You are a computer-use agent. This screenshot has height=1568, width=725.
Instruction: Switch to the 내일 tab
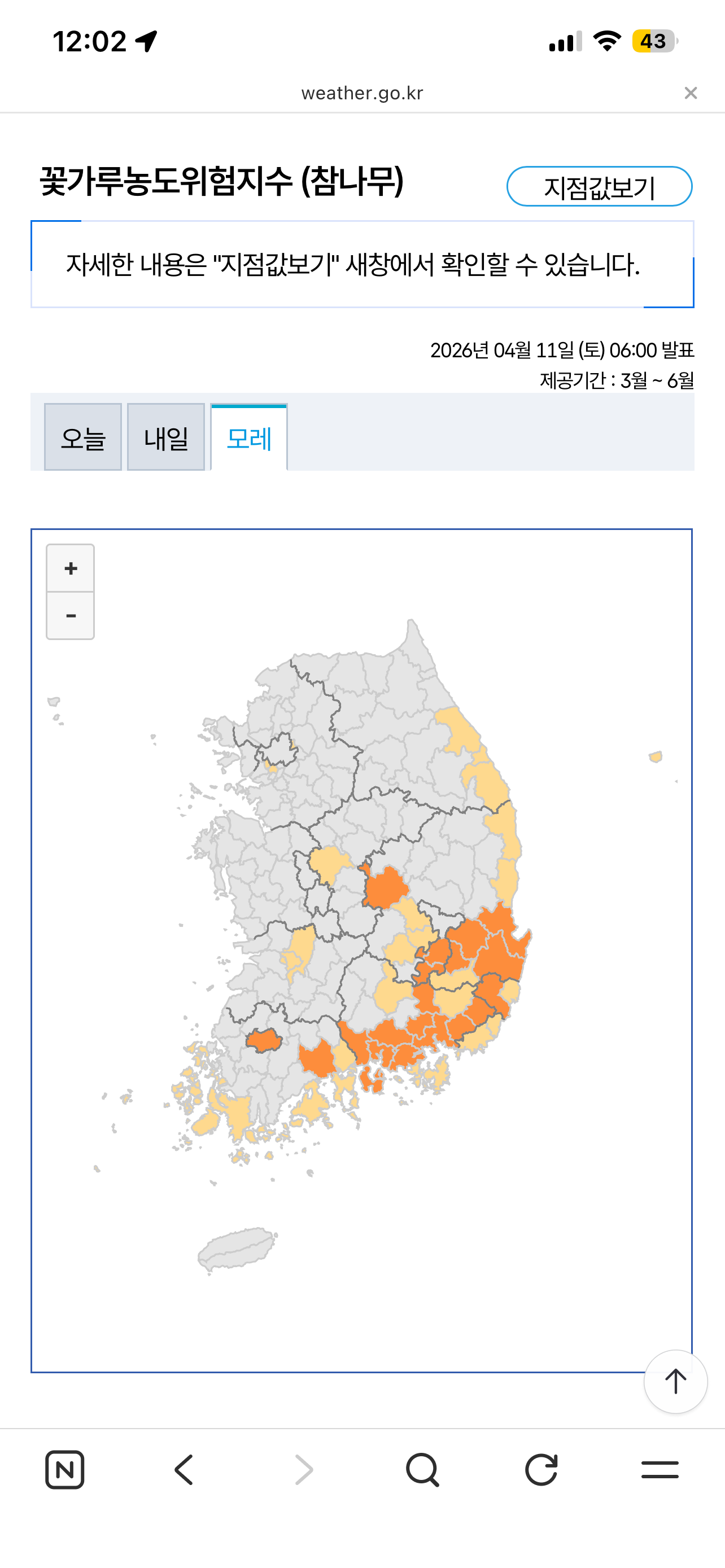coord(165,437)
